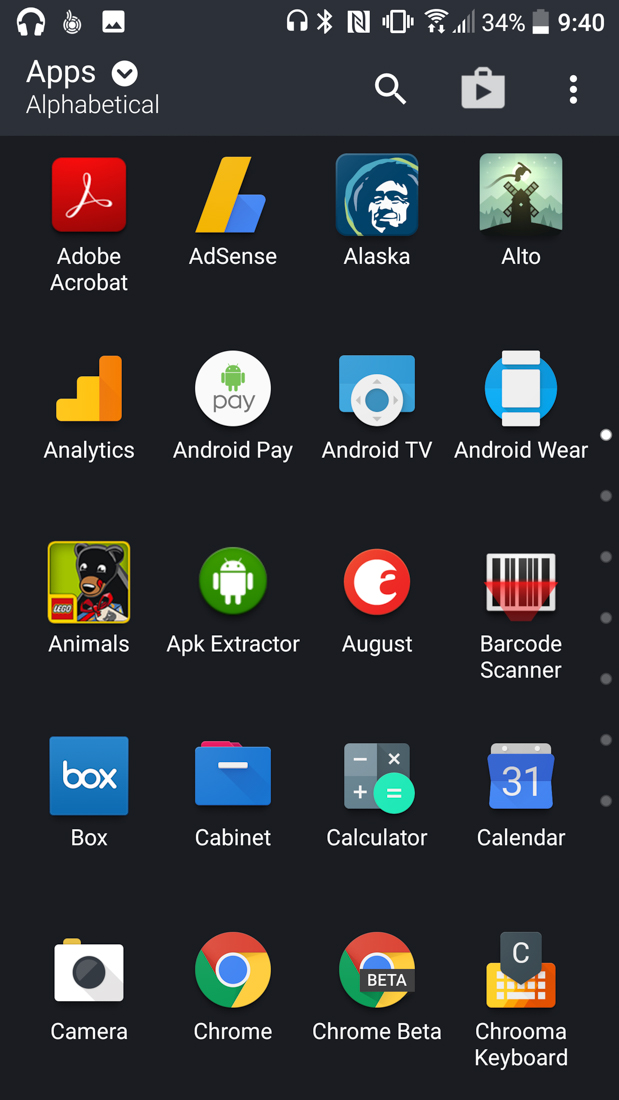Open the Play Store shortcut icon

pos(483,89)
